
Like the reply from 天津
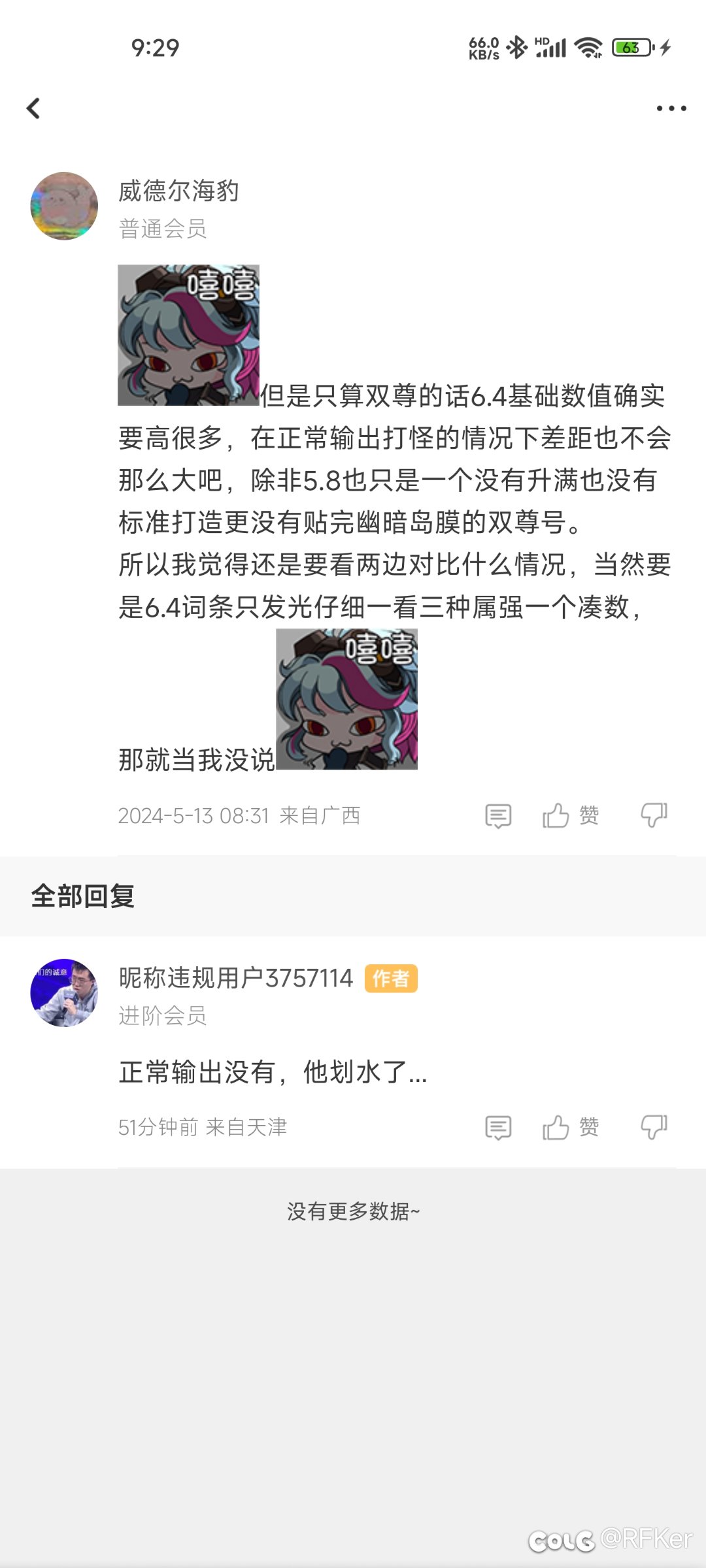pyautogui.click(x=570, y=1127)
